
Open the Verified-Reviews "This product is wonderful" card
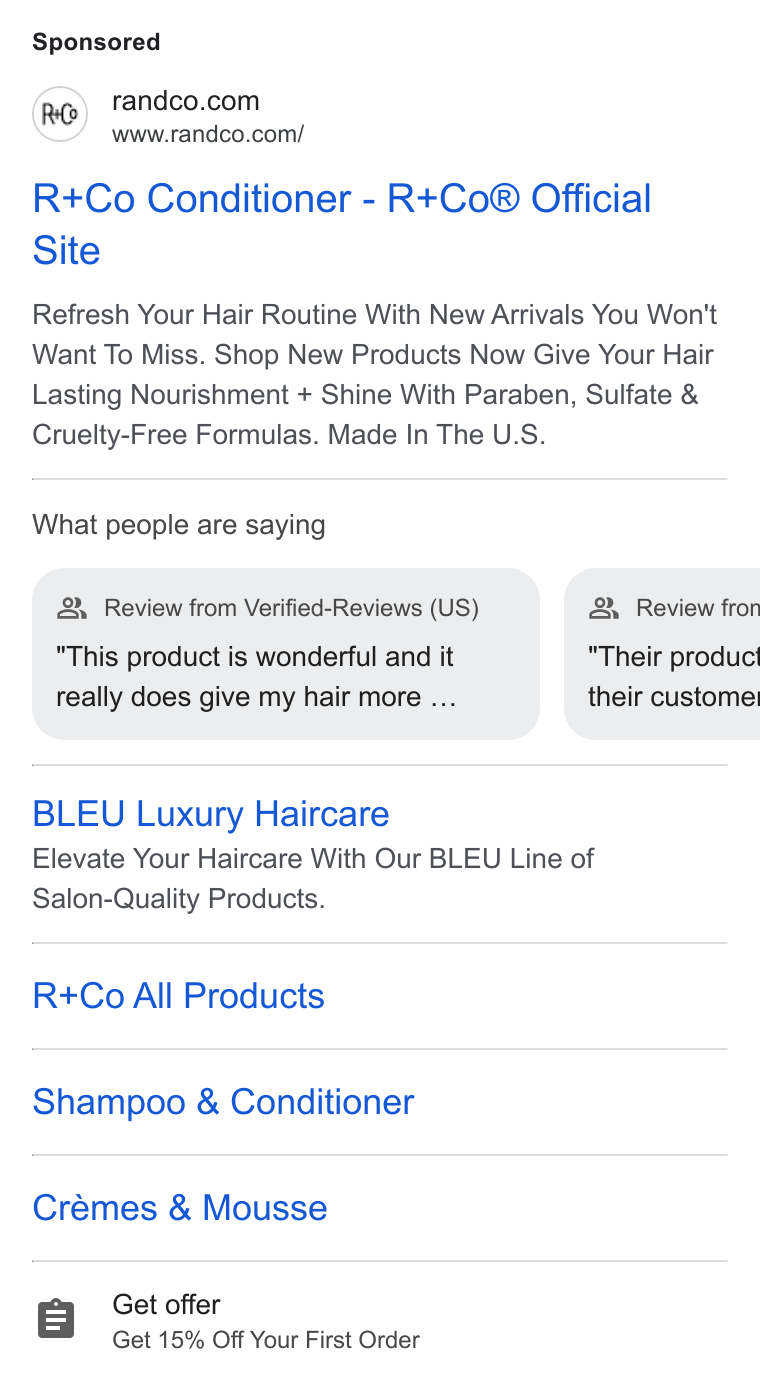point(286,654)
